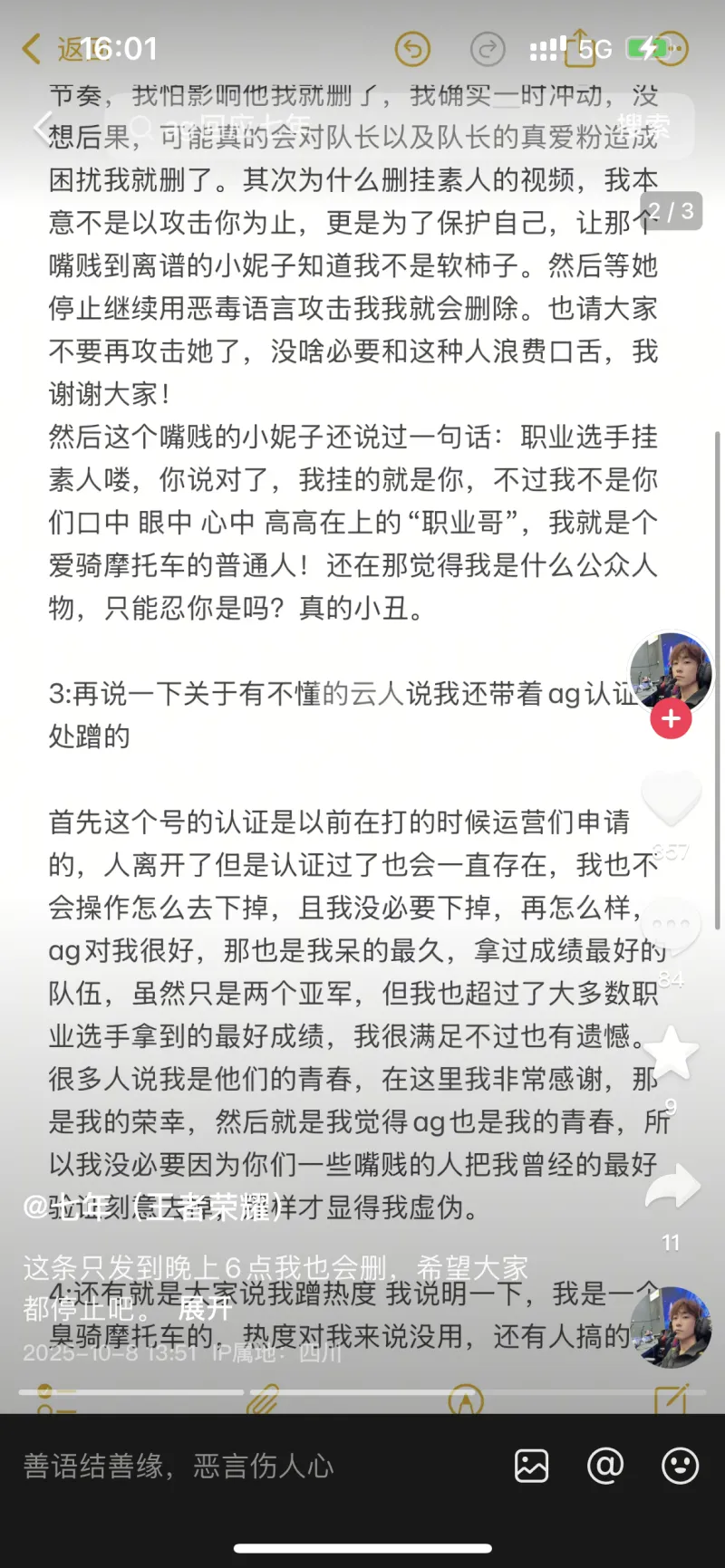This screenshot has width=725, height=1568.
Task: Share this post via the arrow icon
Action: click(671, 1187)
